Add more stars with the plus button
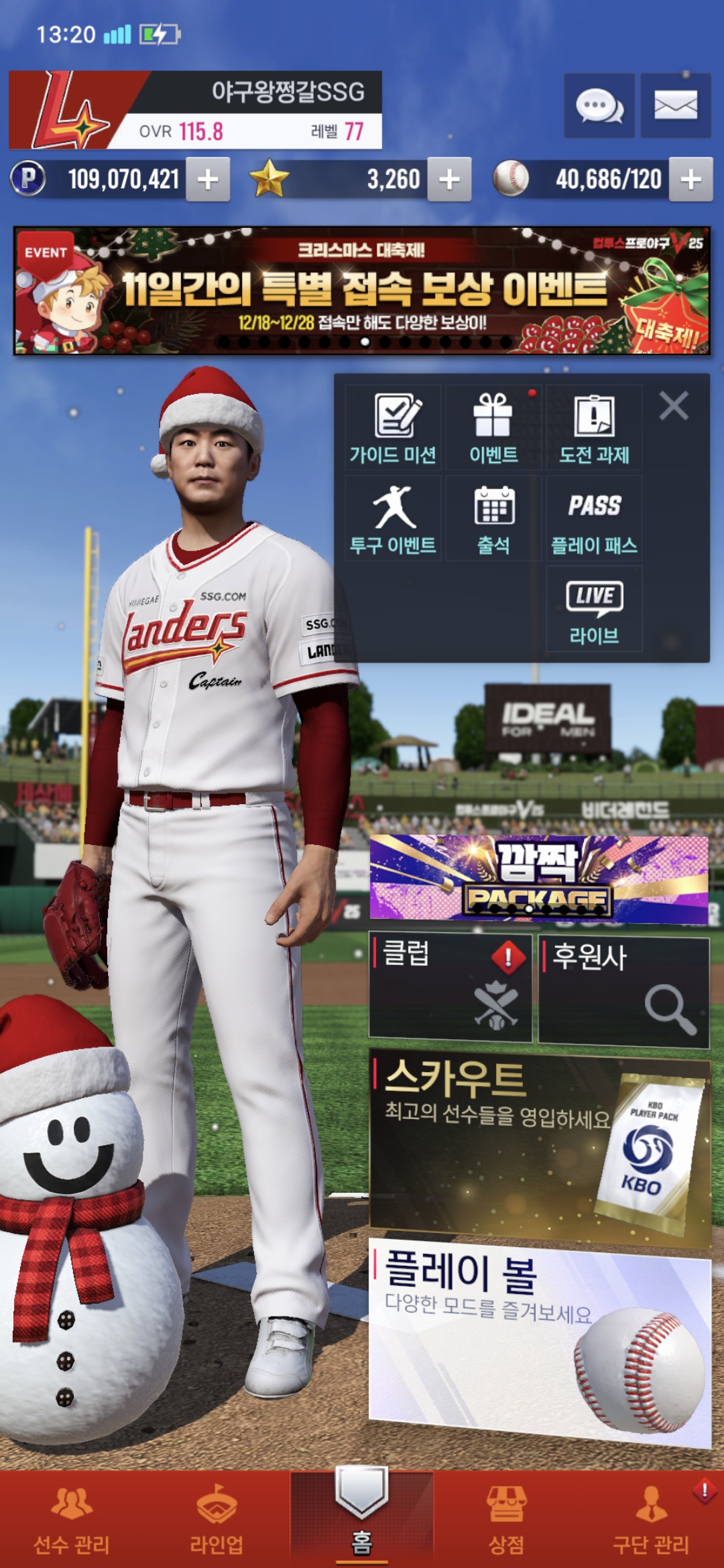The width and height of the screenshot is (724, 1568). pos(449,179)
